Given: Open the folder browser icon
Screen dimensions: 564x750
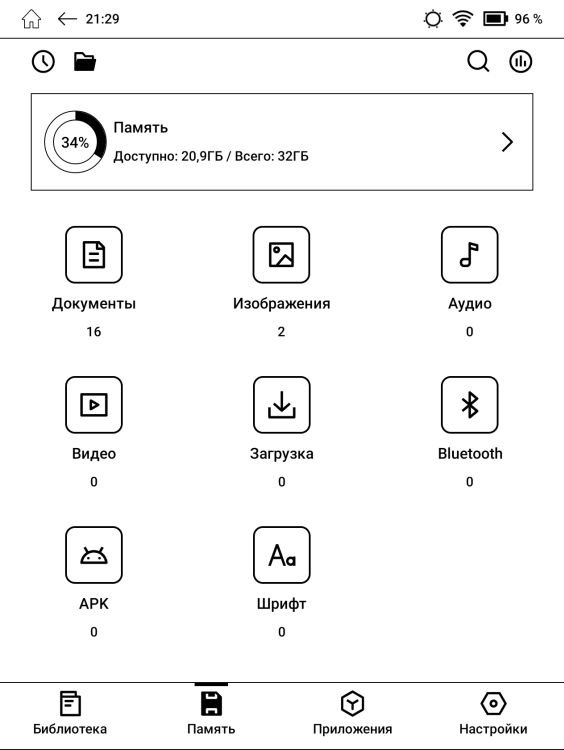Looking at the screenshot, I should (x=85, y=62).
